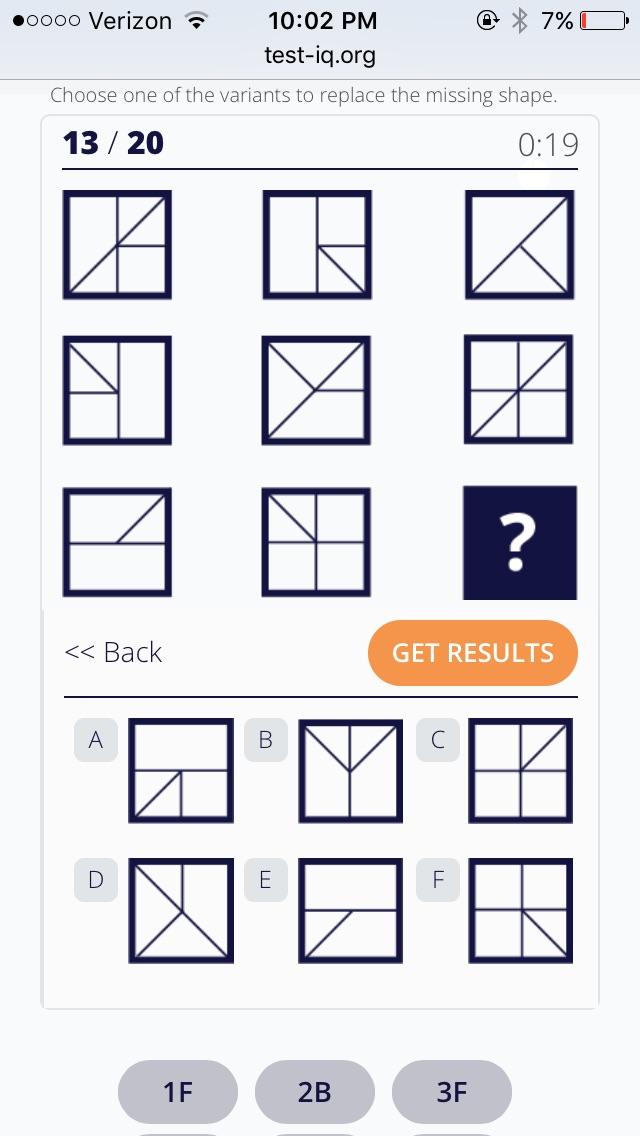Open the 1F answer chip

point(178,1091)
